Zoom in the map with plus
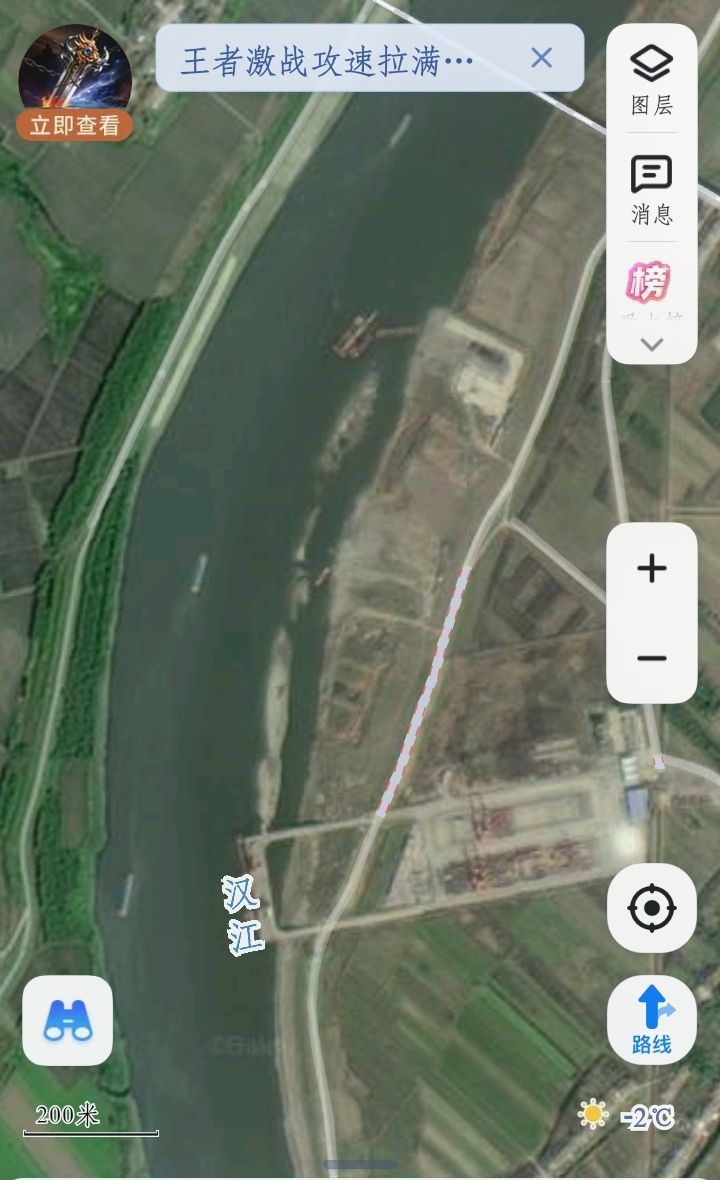Viewport: 720px width, 1180px height. pyautogui.click(x=652, y=569)
